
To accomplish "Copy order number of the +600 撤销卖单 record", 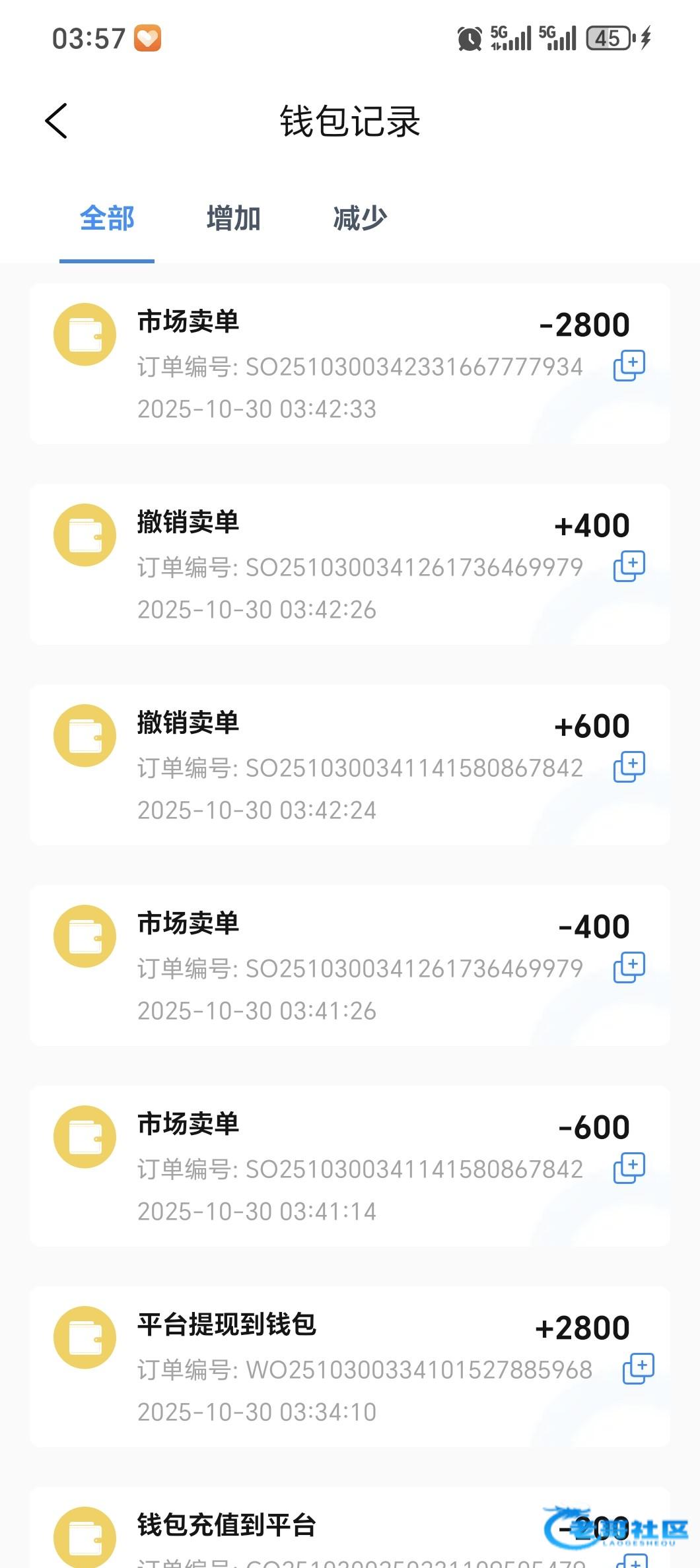I will [629, 767].
